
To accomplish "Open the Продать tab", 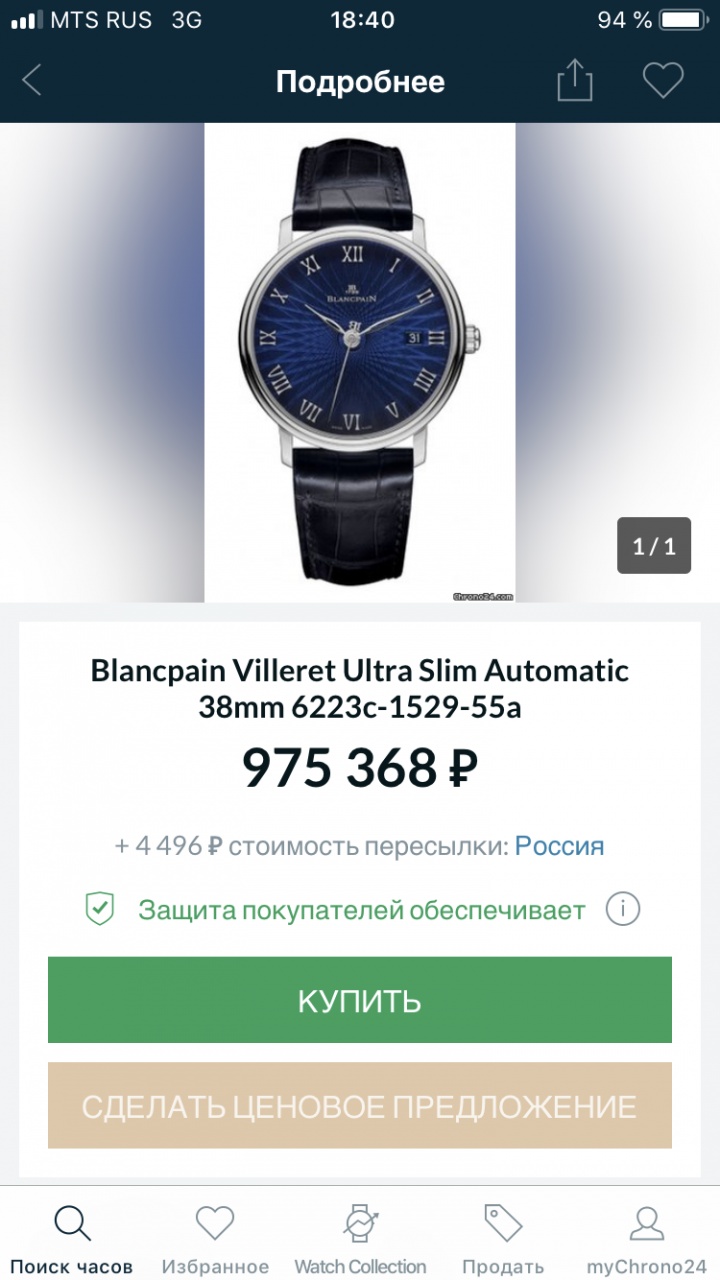I will pos(503,1240).
